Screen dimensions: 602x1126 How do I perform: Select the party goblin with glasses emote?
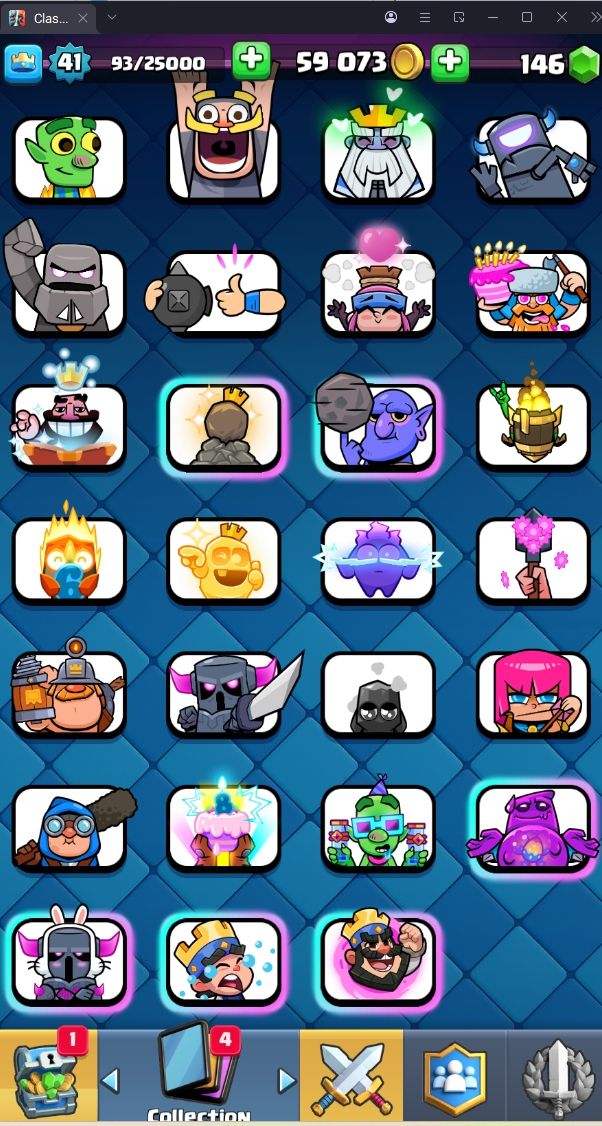(x=378, y=827)
